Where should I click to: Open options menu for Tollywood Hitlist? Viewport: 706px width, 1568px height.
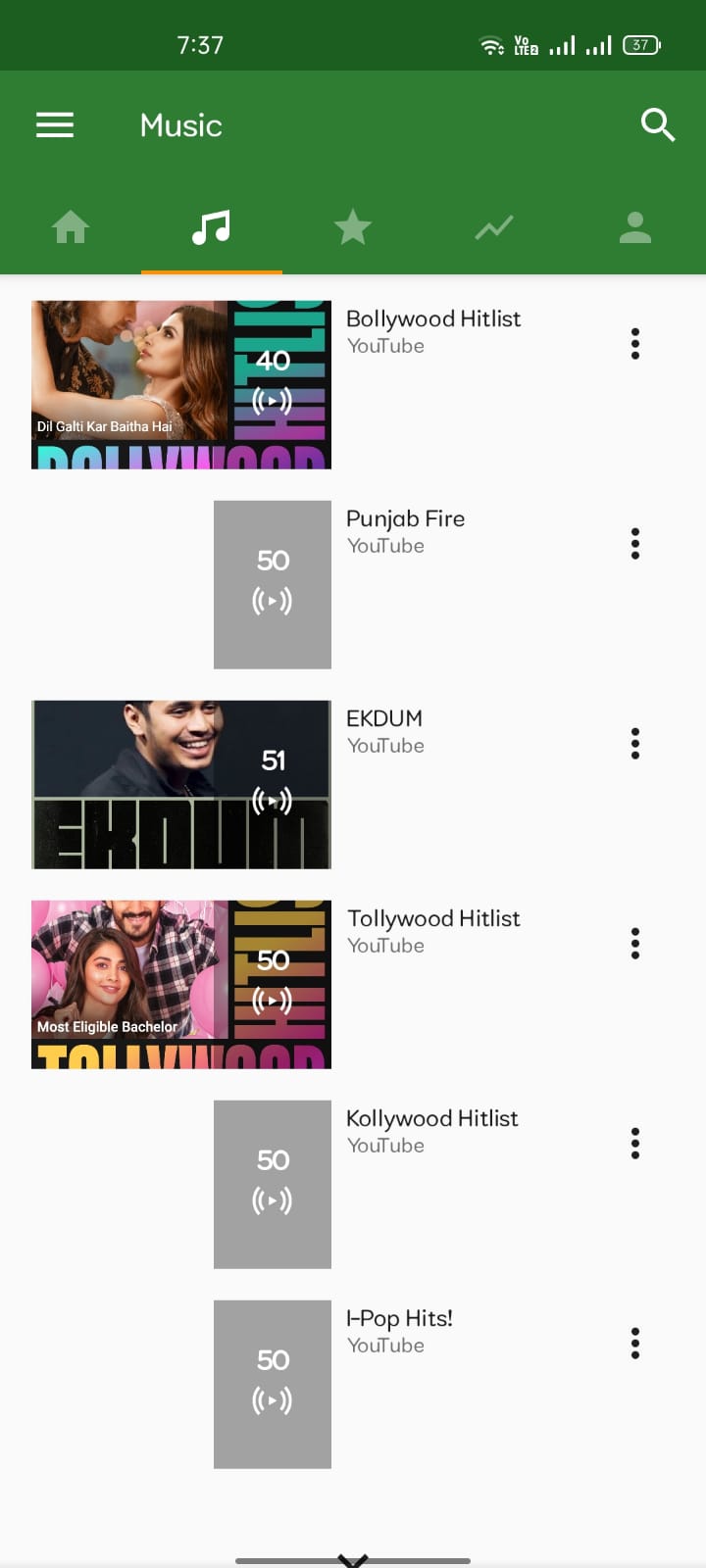pyautogui.click(x=635, y=943)
